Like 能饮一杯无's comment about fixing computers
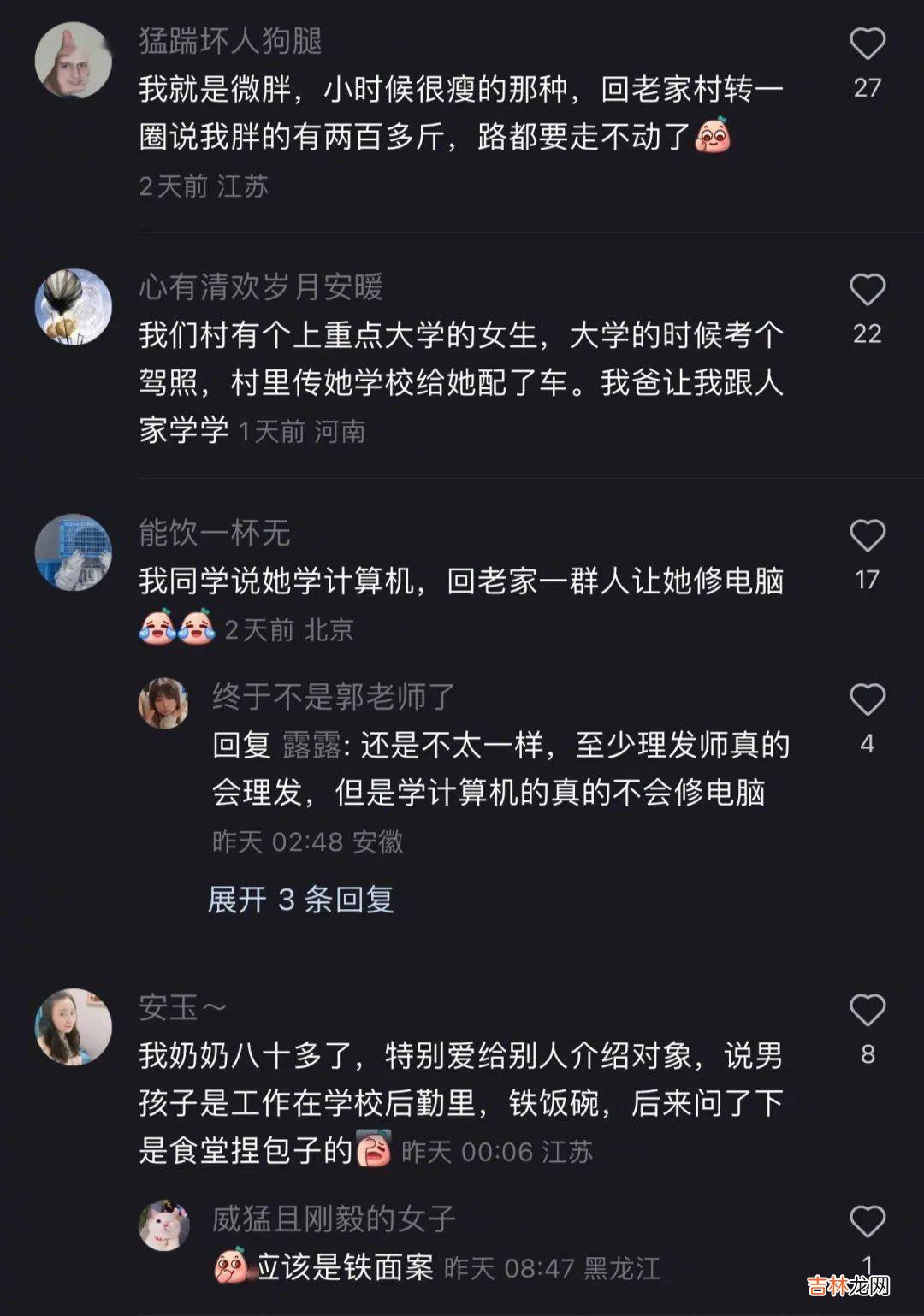Viewport: 924px width, 1316px height. (867, 536)
